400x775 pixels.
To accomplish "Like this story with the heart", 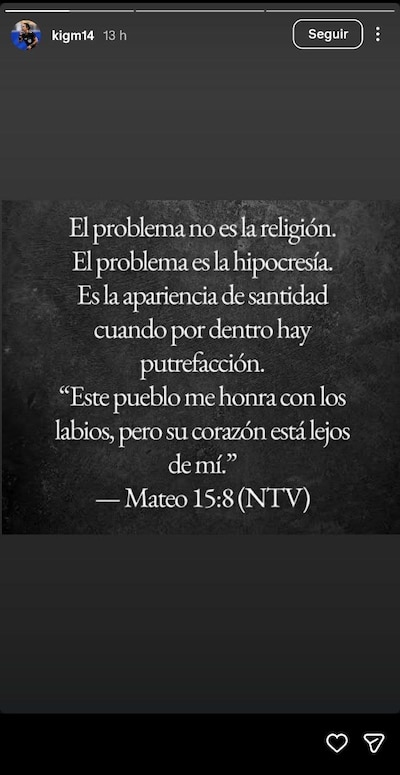I will pos(337,743).
